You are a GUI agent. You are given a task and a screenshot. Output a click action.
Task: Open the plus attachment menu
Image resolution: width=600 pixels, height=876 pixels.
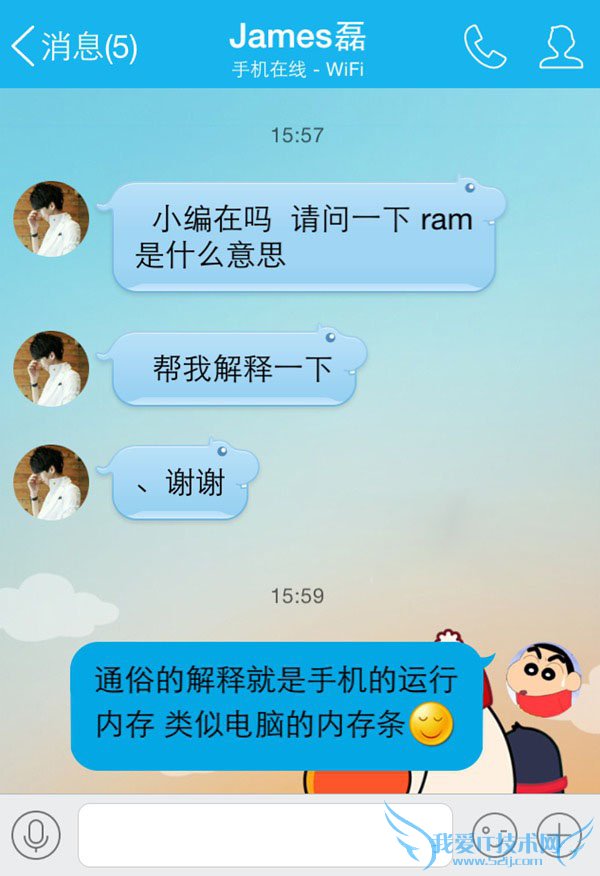pyautogui.click(x=560, y=834)
